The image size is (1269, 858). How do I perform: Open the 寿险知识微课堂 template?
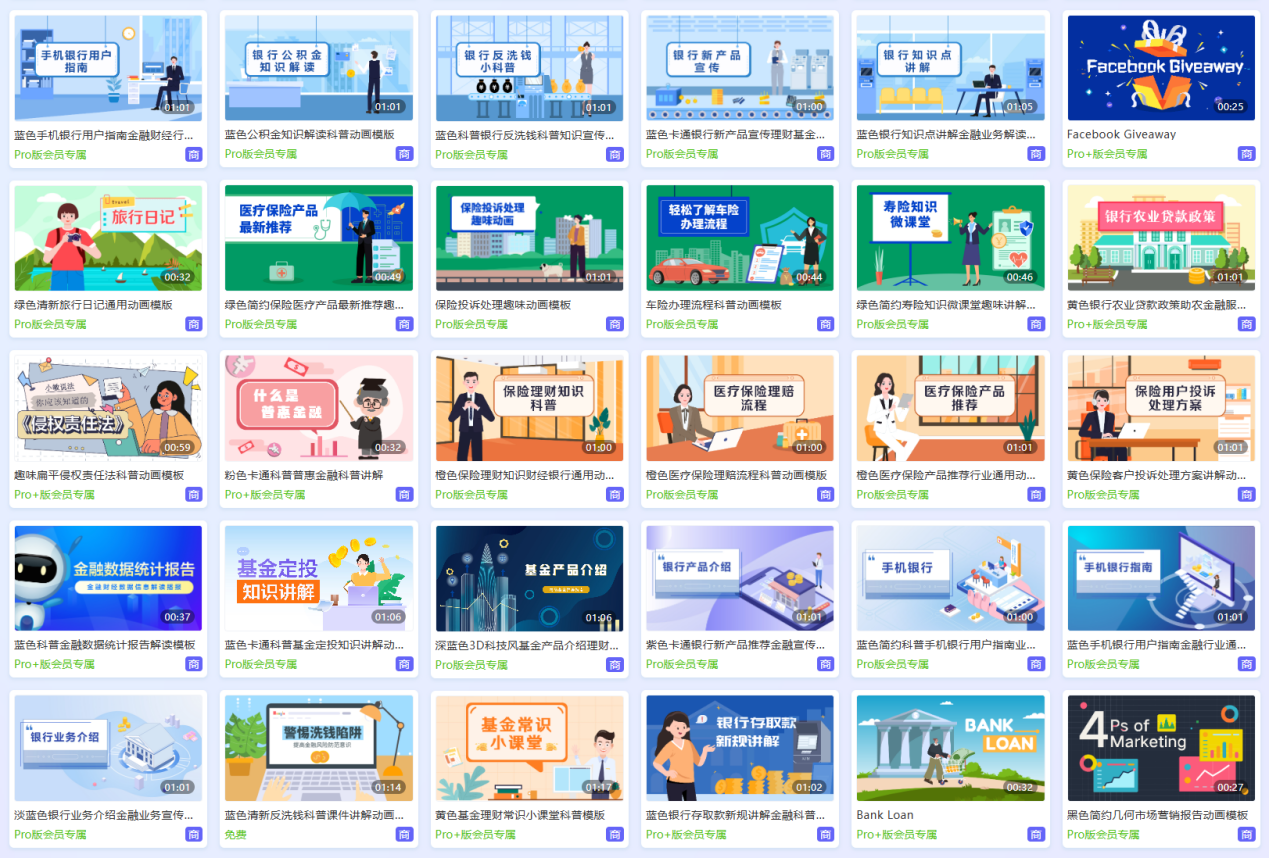pos(950,238)
